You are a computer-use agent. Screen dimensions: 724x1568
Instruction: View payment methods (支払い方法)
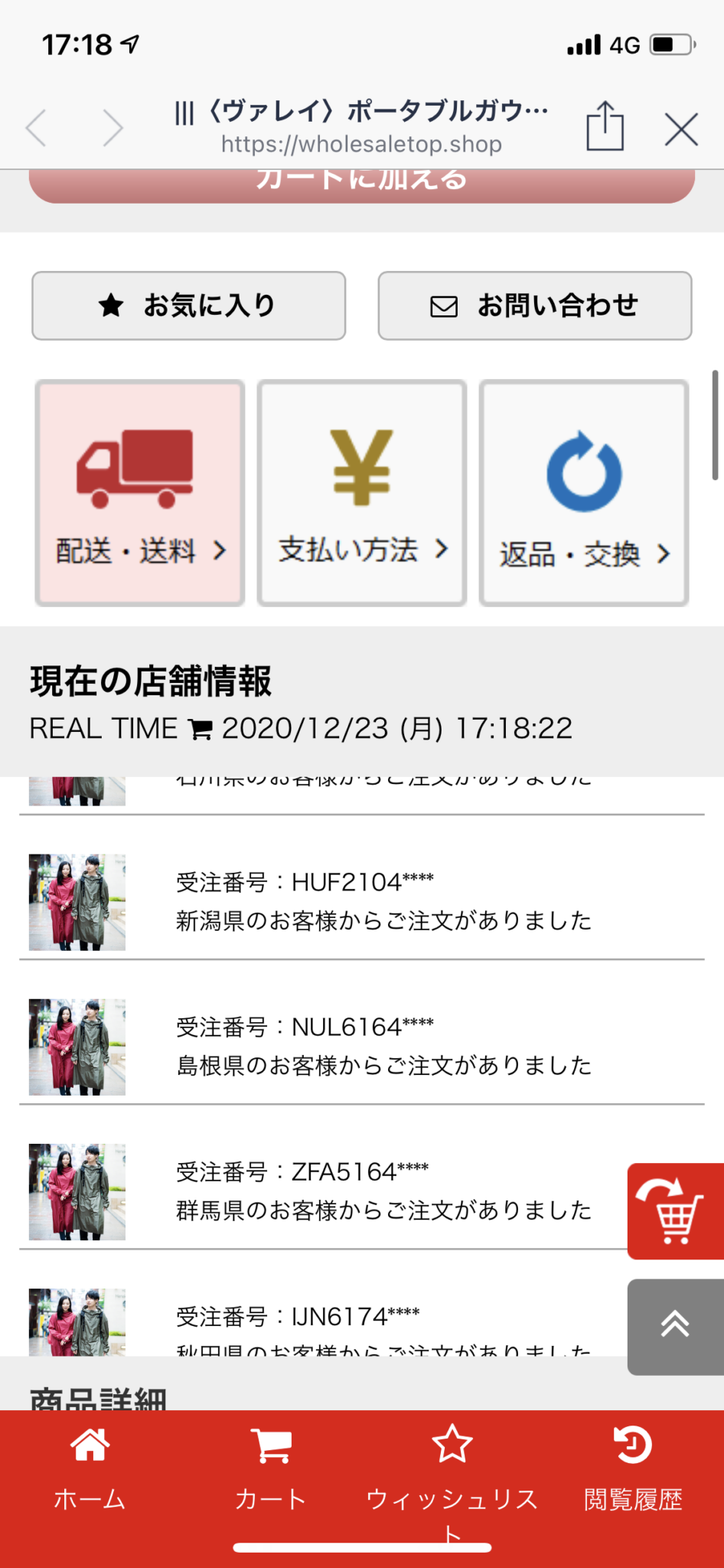tap(362, 493)
